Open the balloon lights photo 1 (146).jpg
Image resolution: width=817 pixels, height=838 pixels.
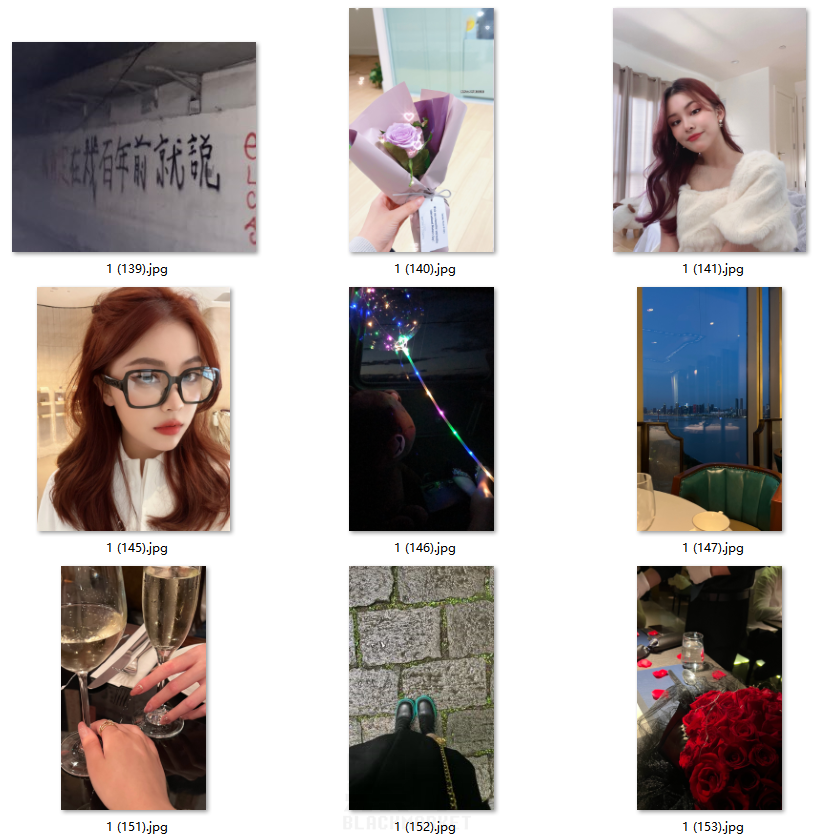click(x=421, y=409)
